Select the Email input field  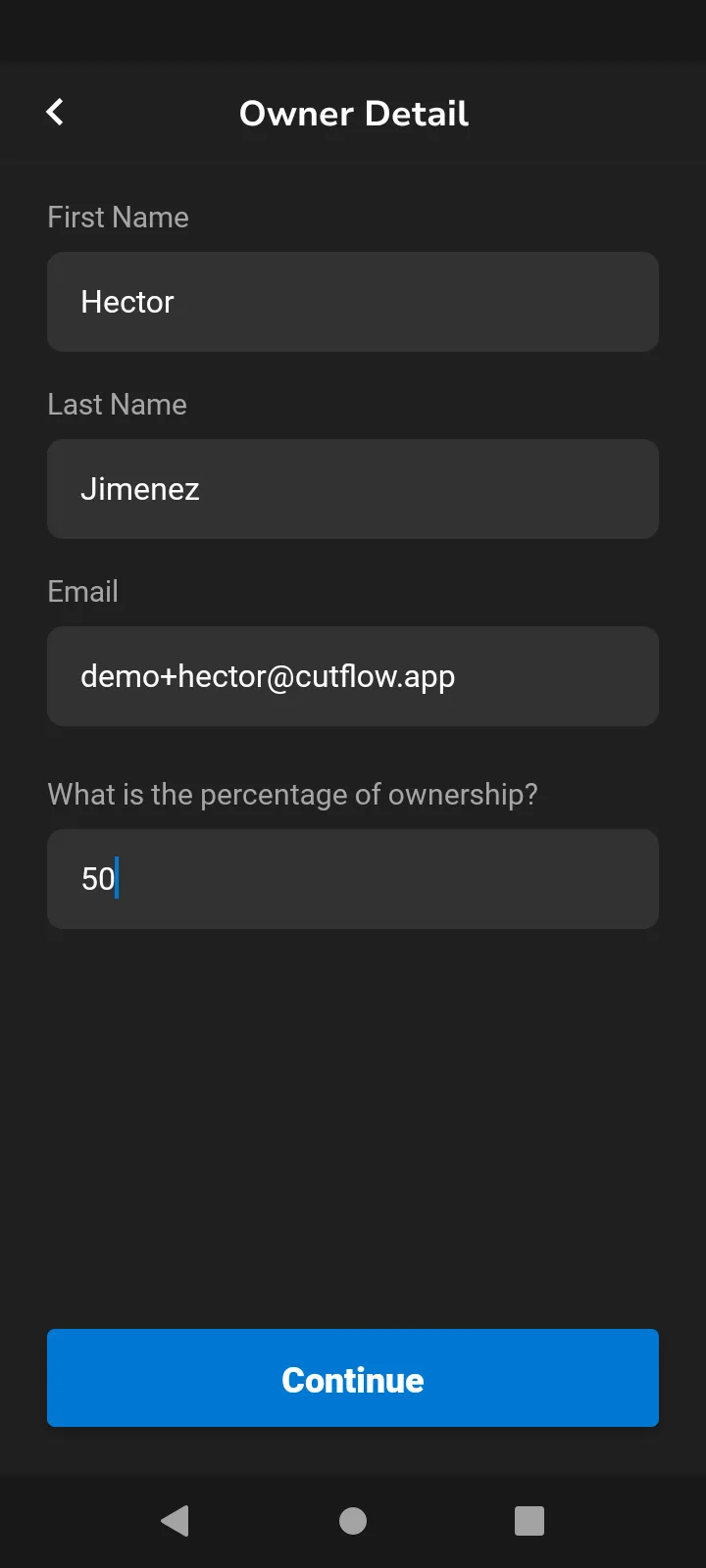pyautogui.click(x=353, y=676)
